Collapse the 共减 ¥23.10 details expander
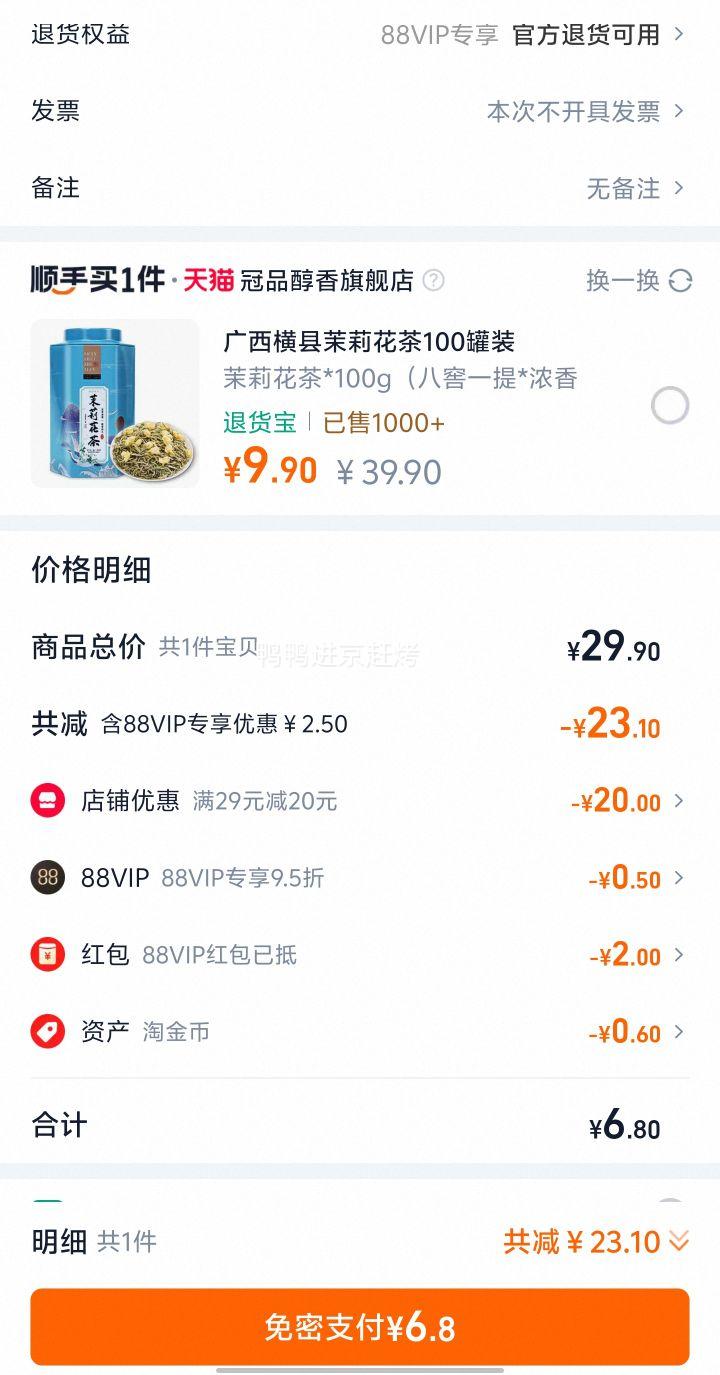720x1375 pixels. pos(597,1242)
